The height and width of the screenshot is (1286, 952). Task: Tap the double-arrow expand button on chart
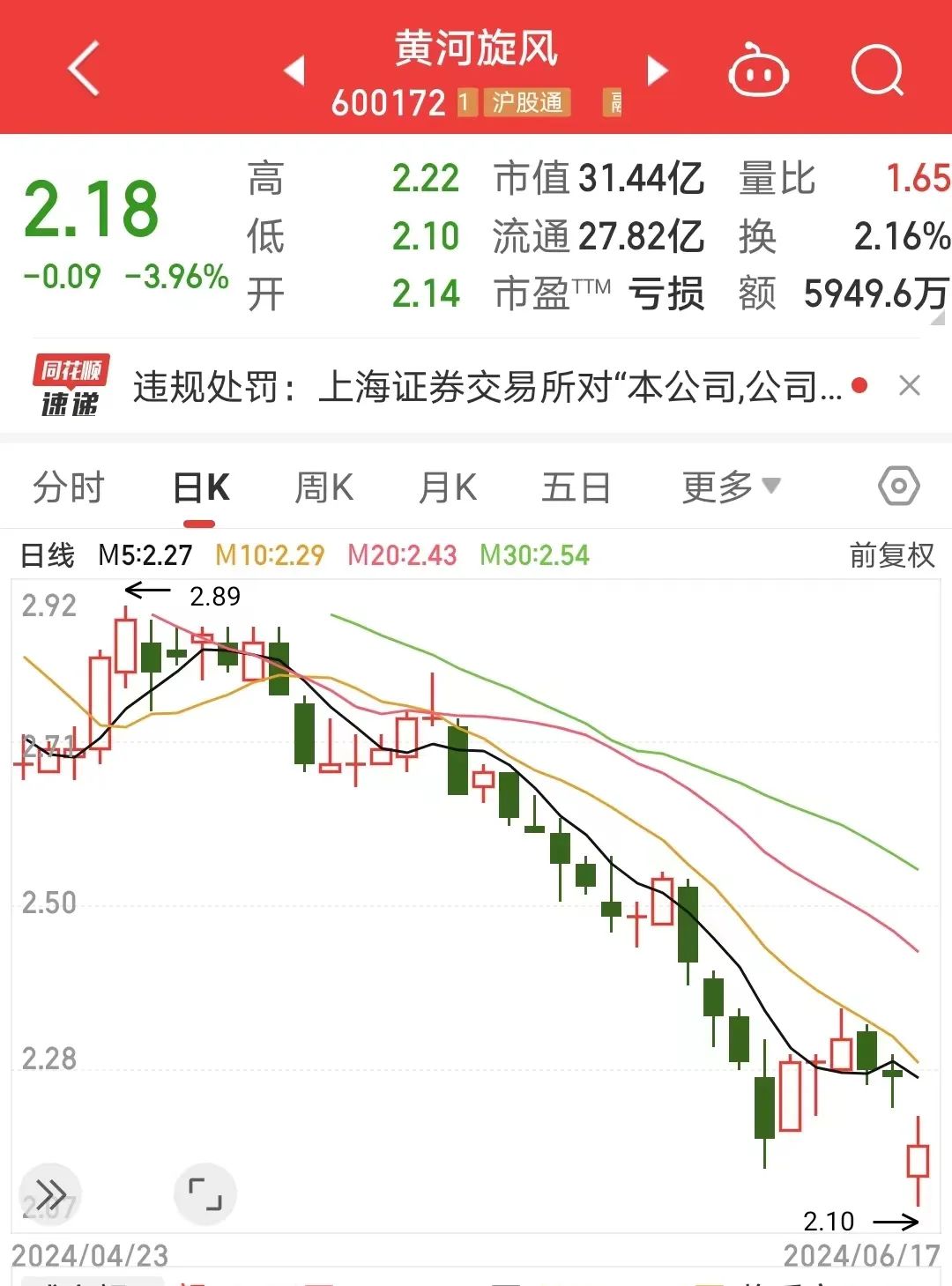[49, 1194]
